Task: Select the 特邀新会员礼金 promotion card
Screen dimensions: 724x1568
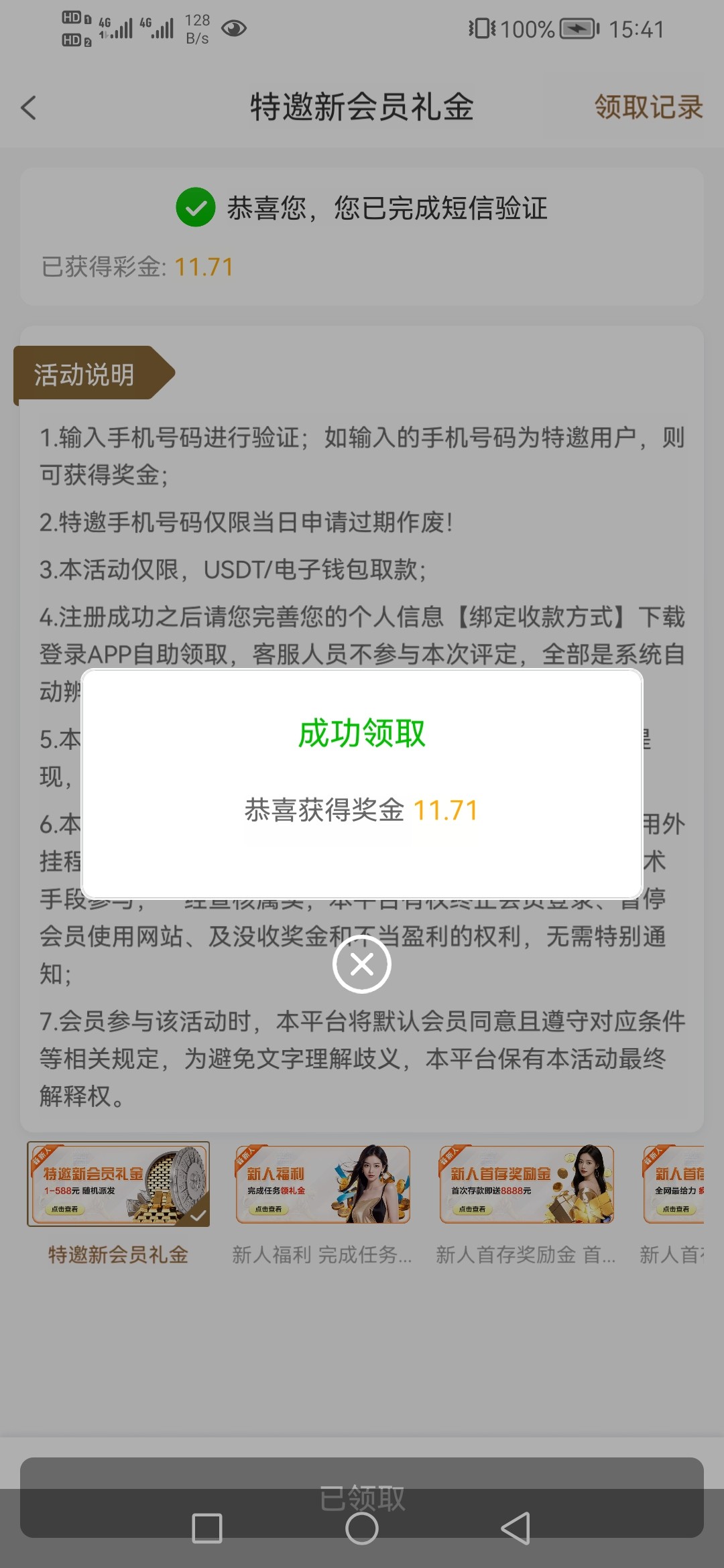Action: coord(118,1185)
